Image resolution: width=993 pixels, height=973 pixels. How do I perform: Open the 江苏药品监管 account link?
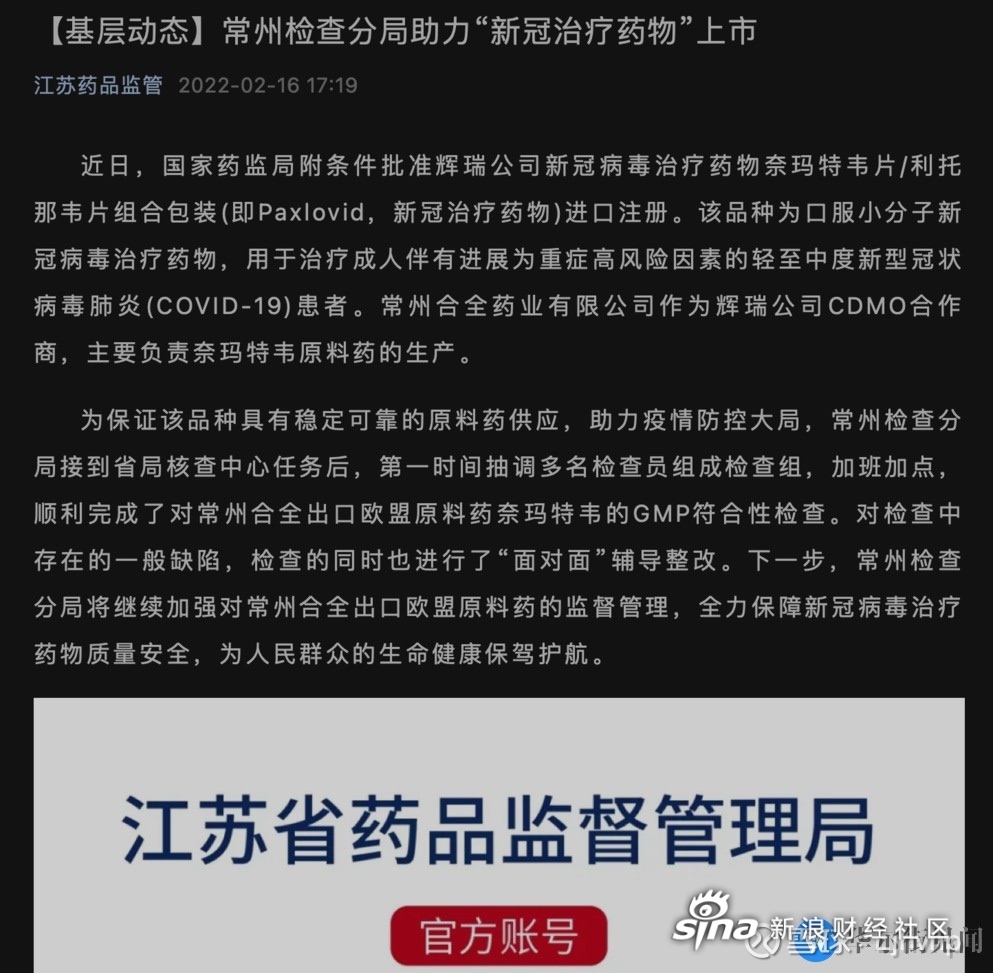coord(98,85)
